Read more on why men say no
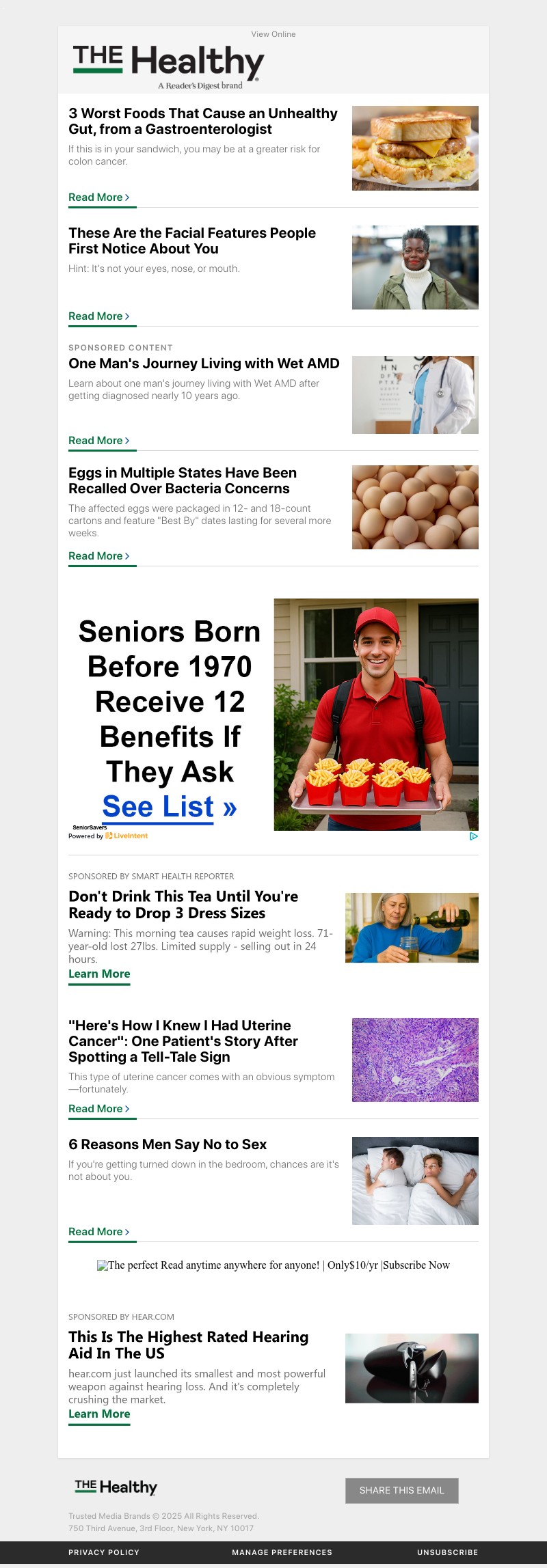Image resolution: width=547 pixels, height=1568 pixels. click(98, 1232)
